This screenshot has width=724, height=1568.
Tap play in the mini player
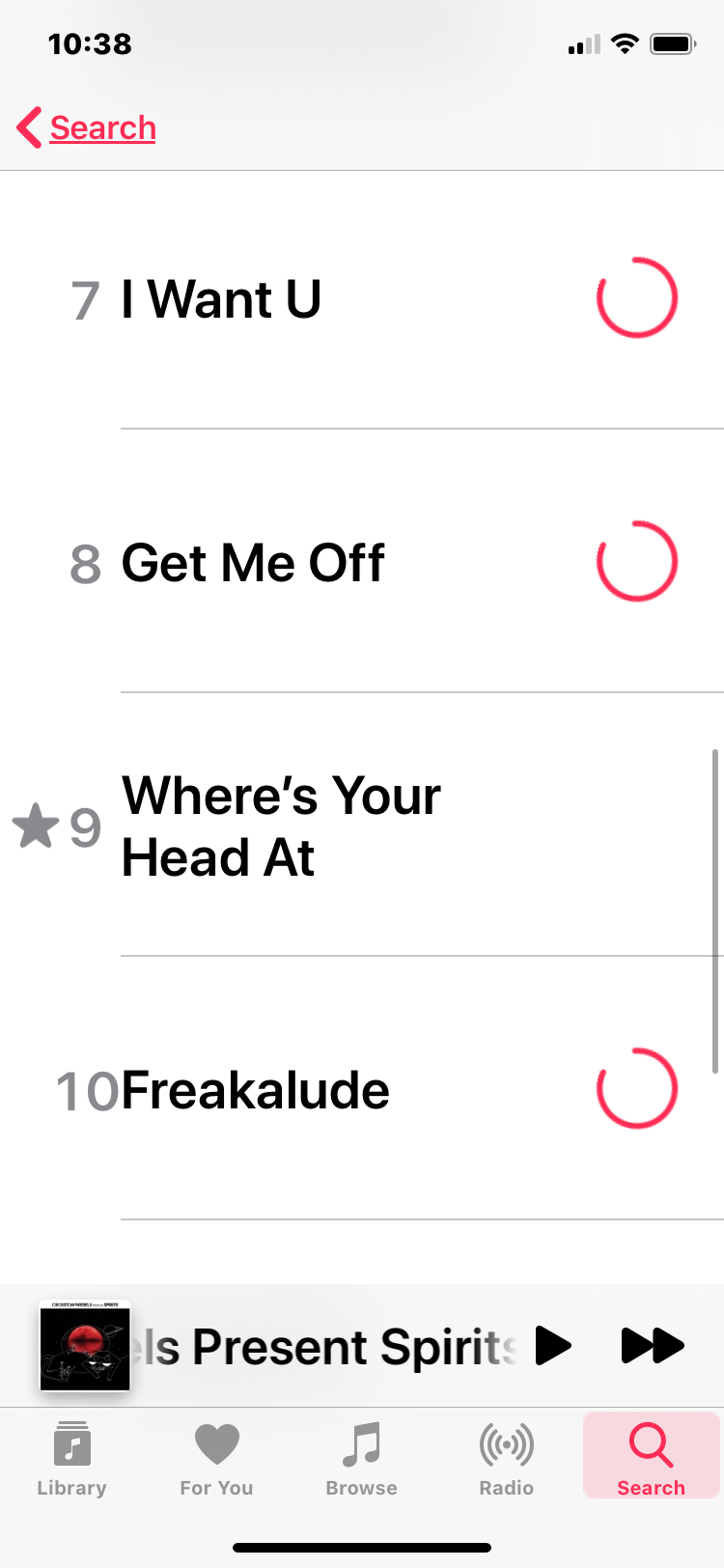tap(553, 1346)
